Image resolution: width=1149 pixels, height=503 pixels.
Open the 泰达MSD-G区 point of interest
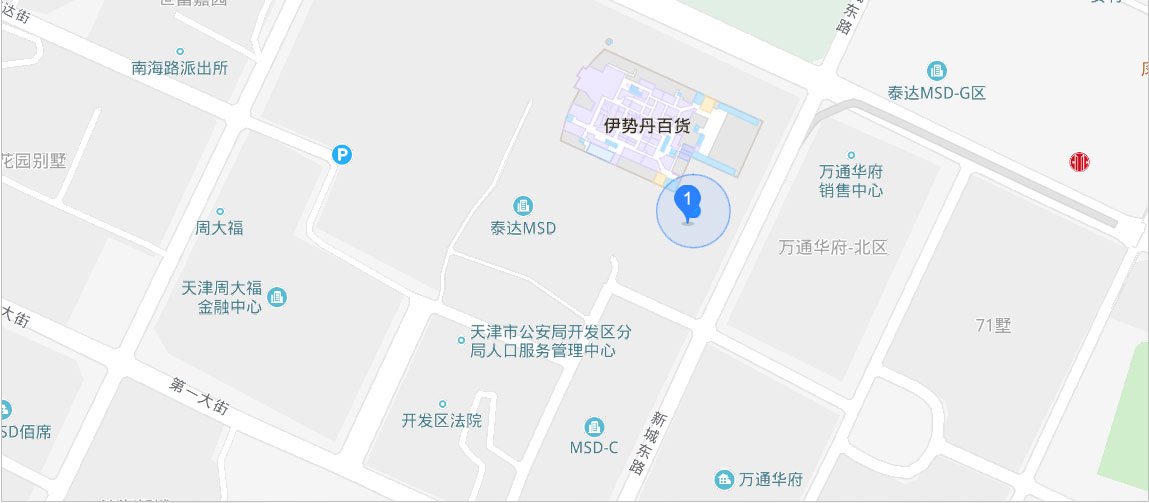point(937,71)
